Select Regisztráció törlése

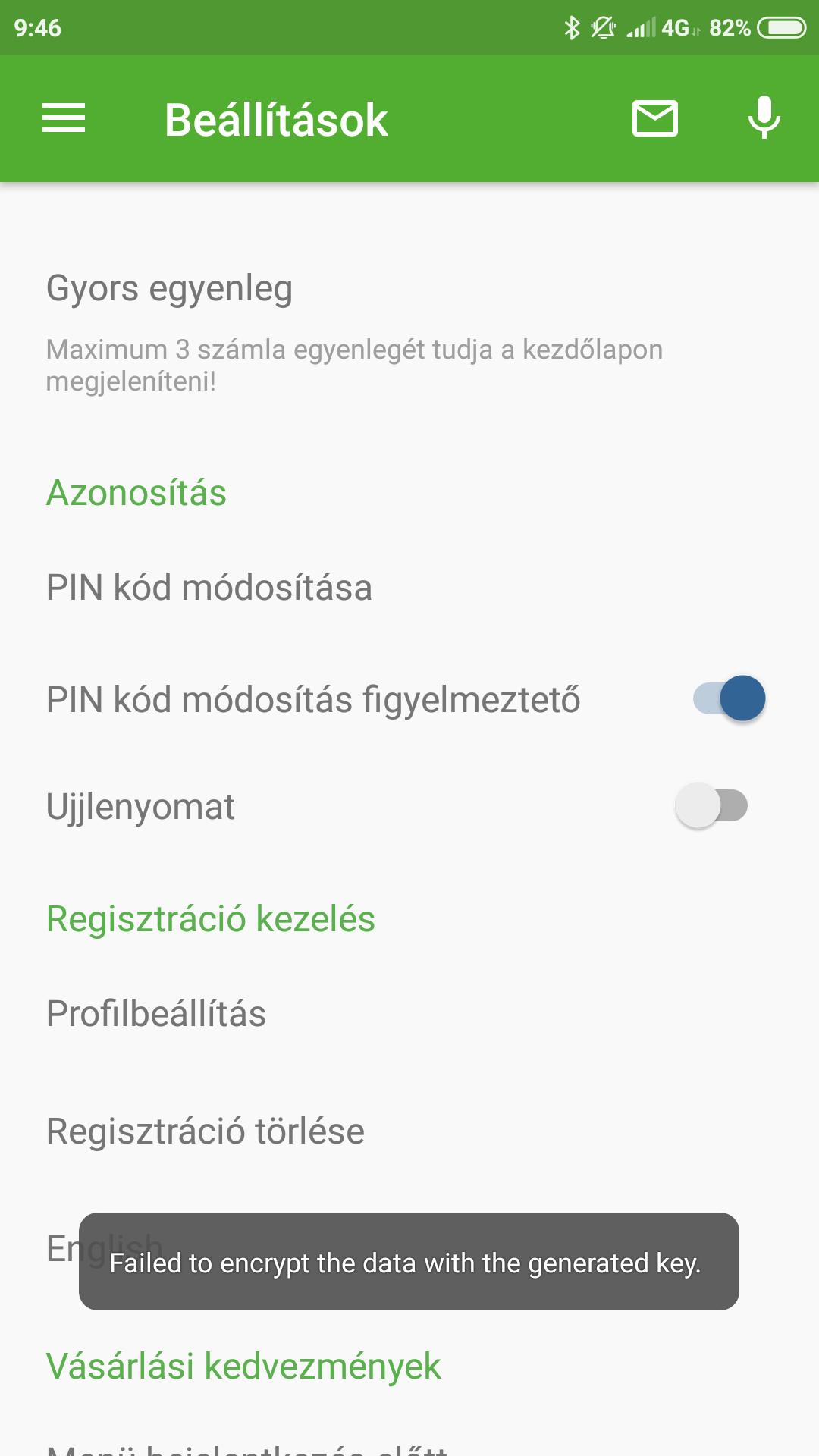click(206, 1131)
